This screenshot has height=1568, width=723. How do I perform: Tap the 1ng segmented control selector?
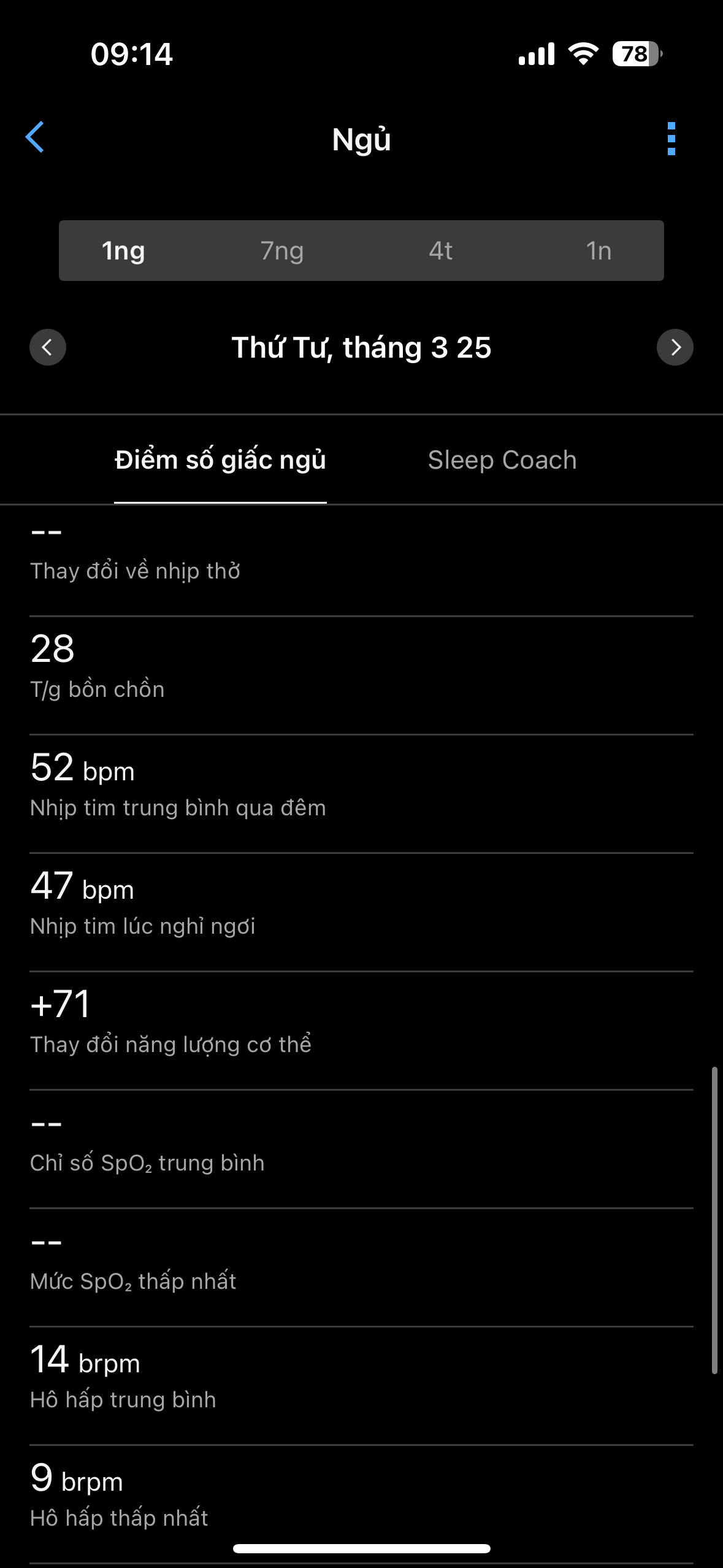point(124,250)
